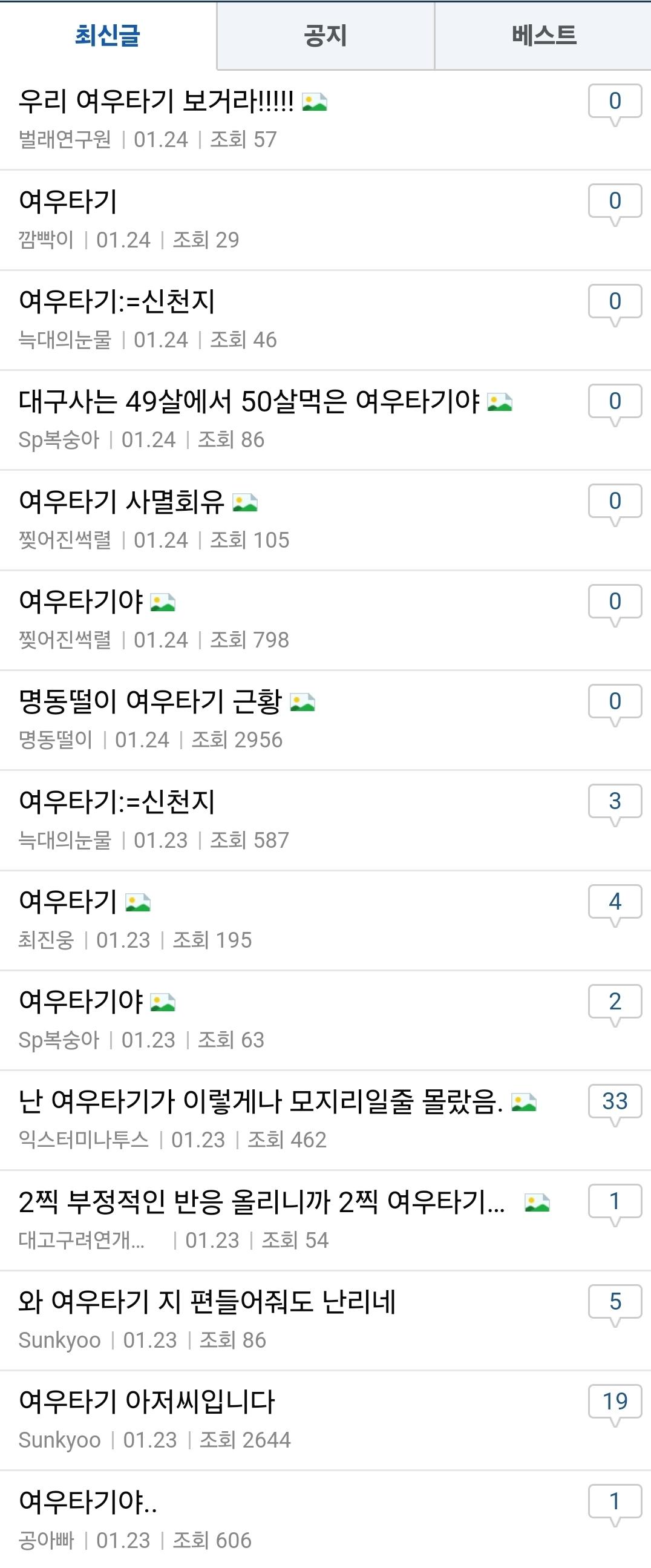Select the 최신글 tab
Screen dimensions: 651x1568
click(x=106, y=35)
